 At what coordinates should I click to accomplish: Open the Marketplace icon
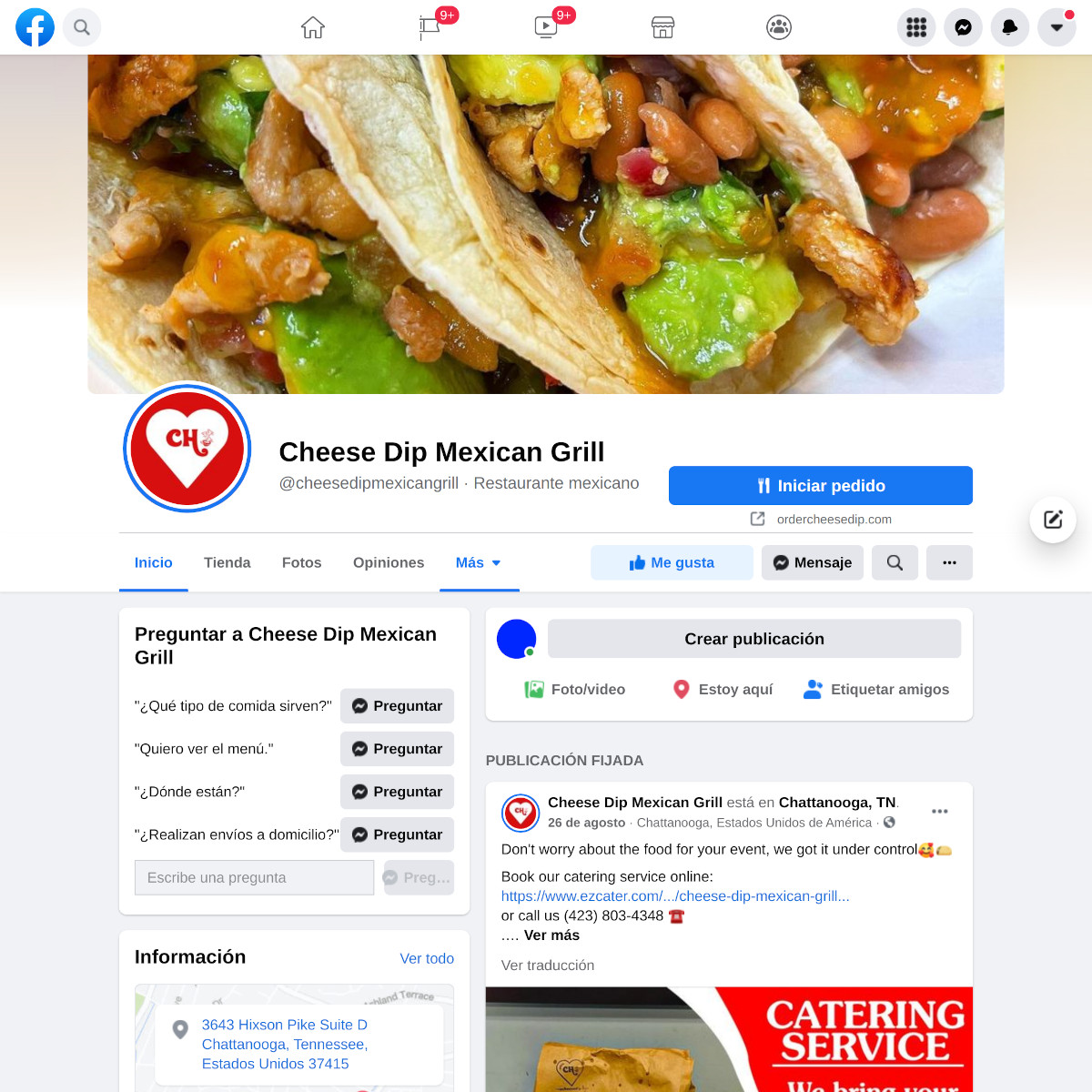point(662,27)
